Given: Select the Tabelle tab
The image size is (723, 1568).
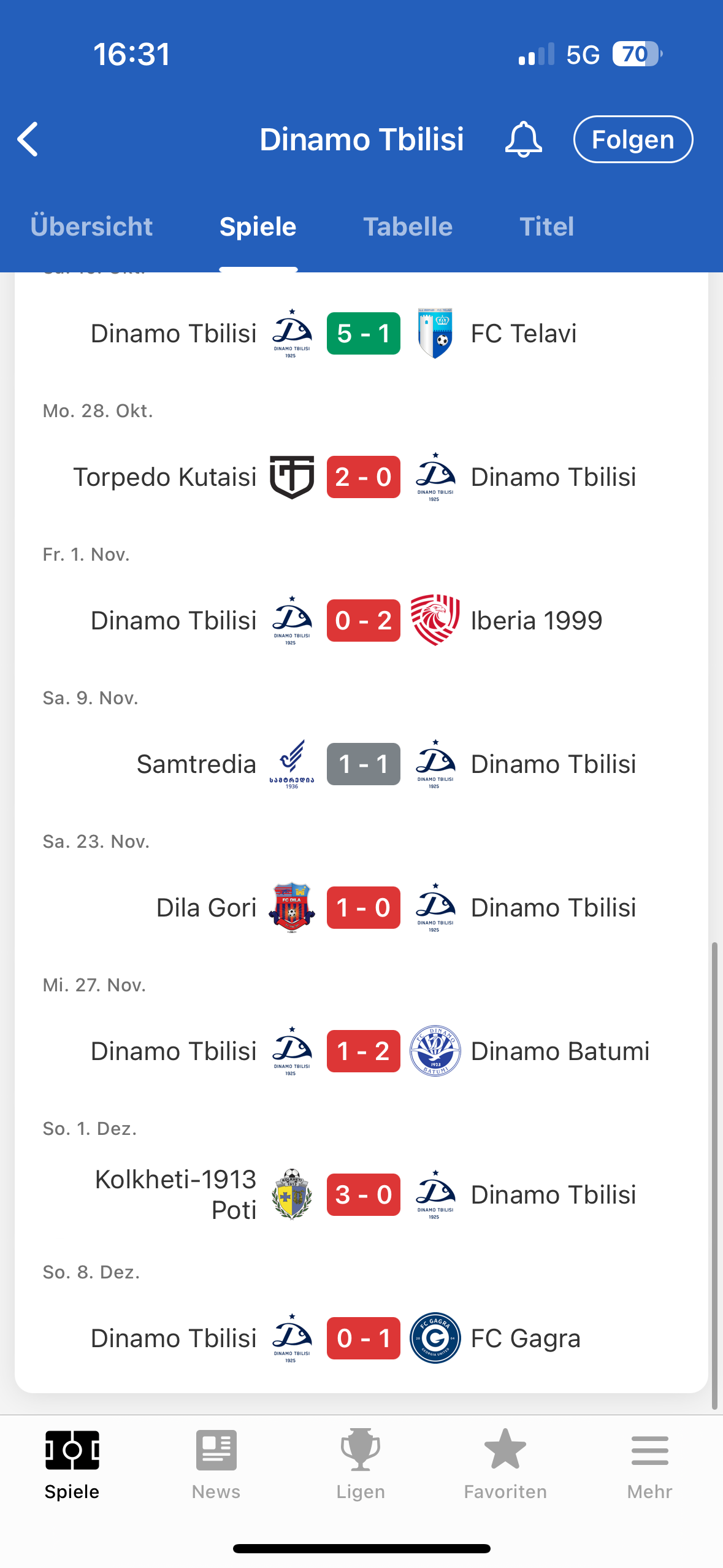Looking at the screenshot, I should pos(408,226).
